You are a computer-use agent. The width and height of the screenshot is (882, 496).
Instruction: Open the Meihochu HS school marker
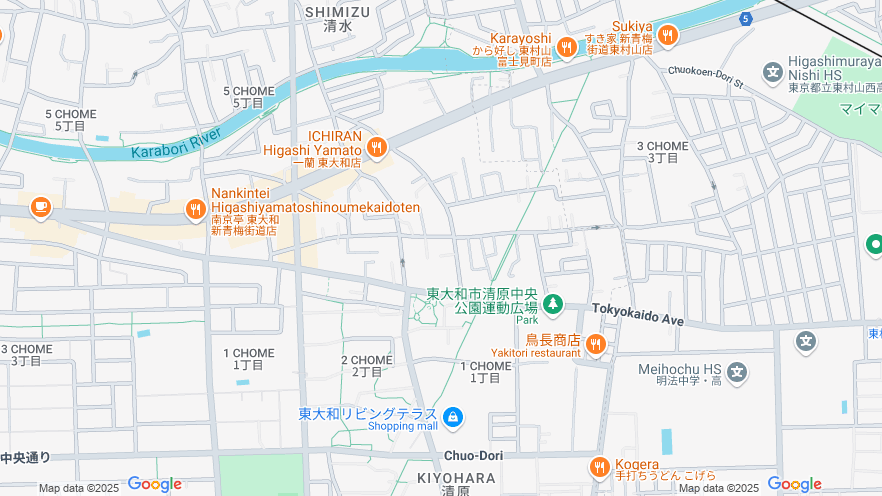(737, 373)
